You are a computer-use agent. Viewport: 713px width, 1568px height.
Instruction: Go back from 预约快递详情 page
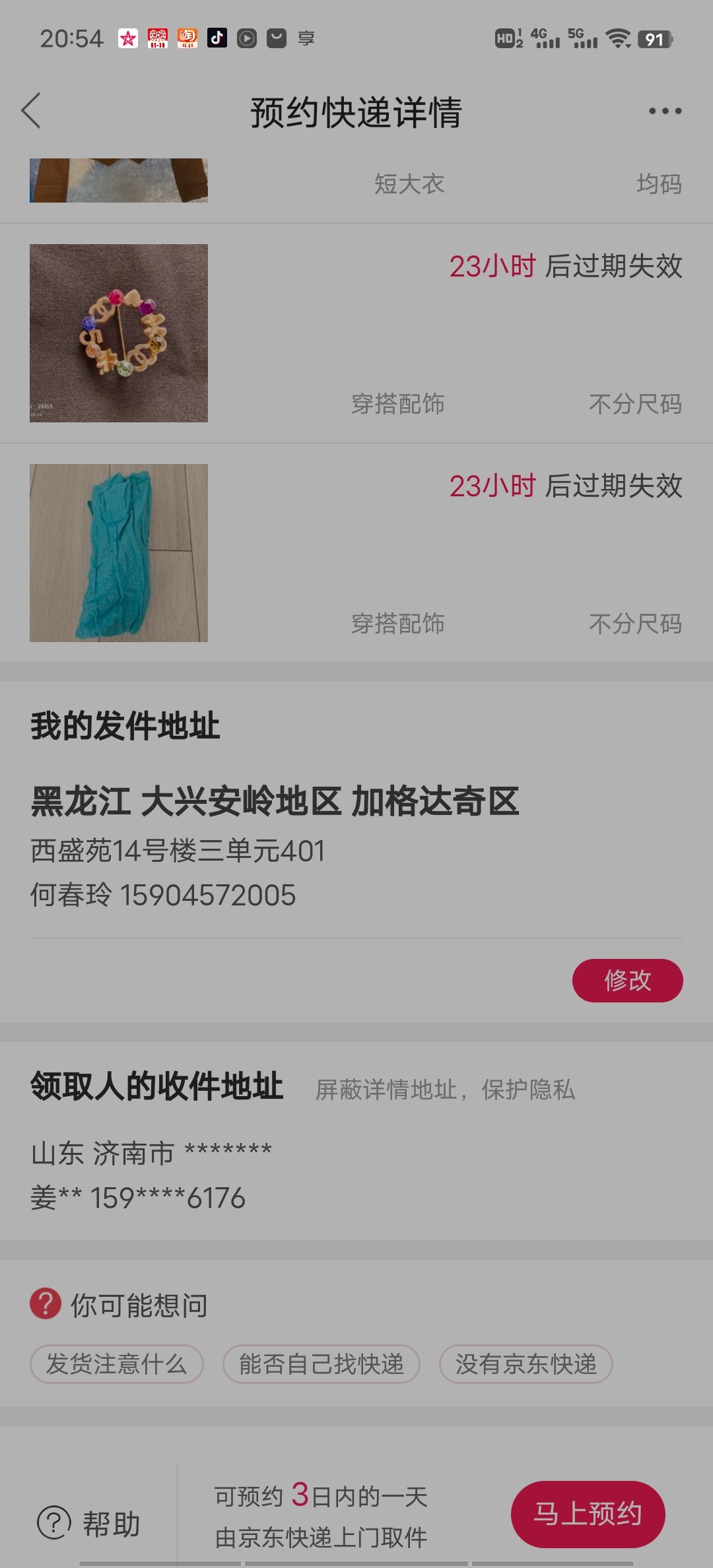point(31,110)
